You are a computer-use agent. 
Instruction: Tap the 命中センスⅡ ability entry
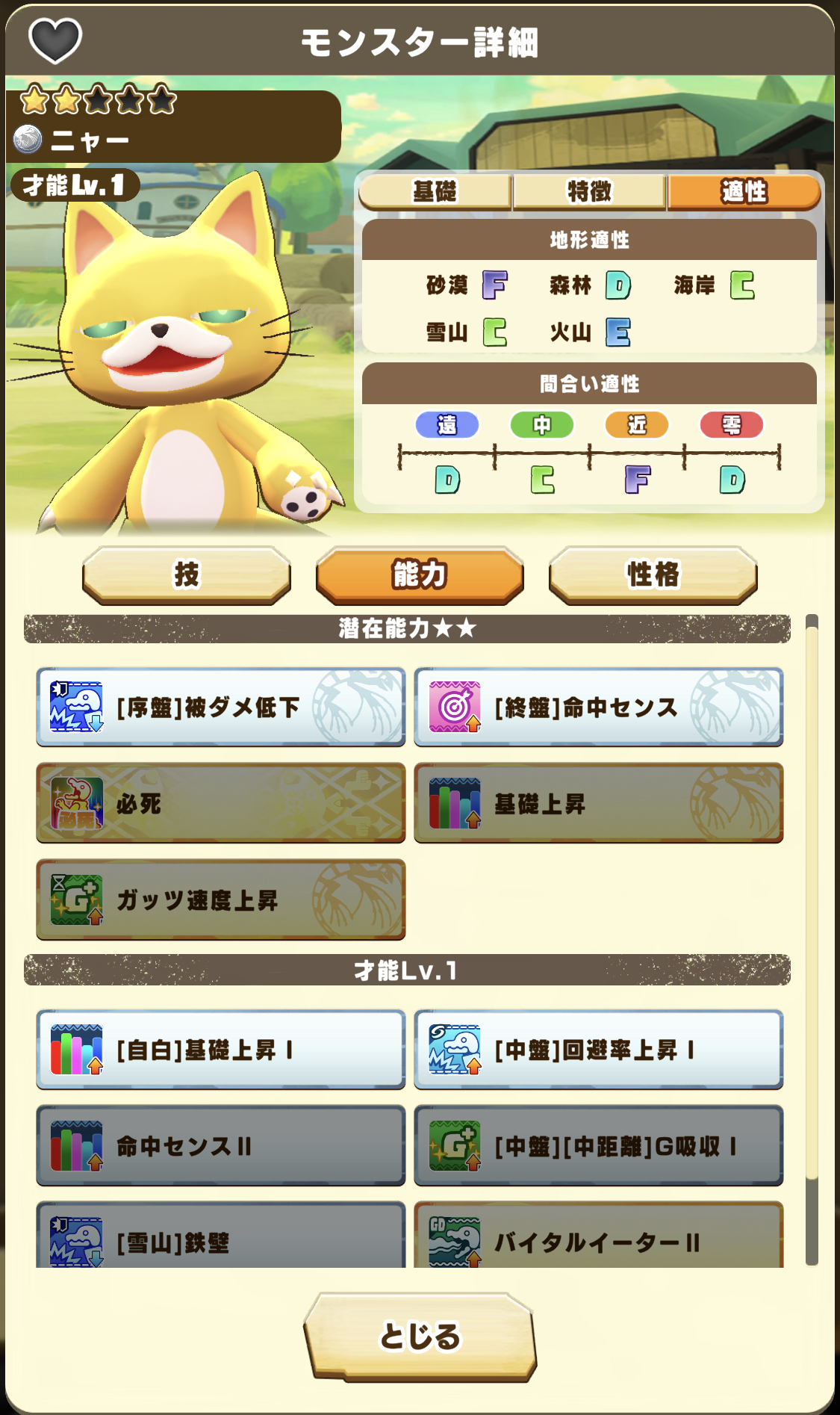tap(219, 1145)
